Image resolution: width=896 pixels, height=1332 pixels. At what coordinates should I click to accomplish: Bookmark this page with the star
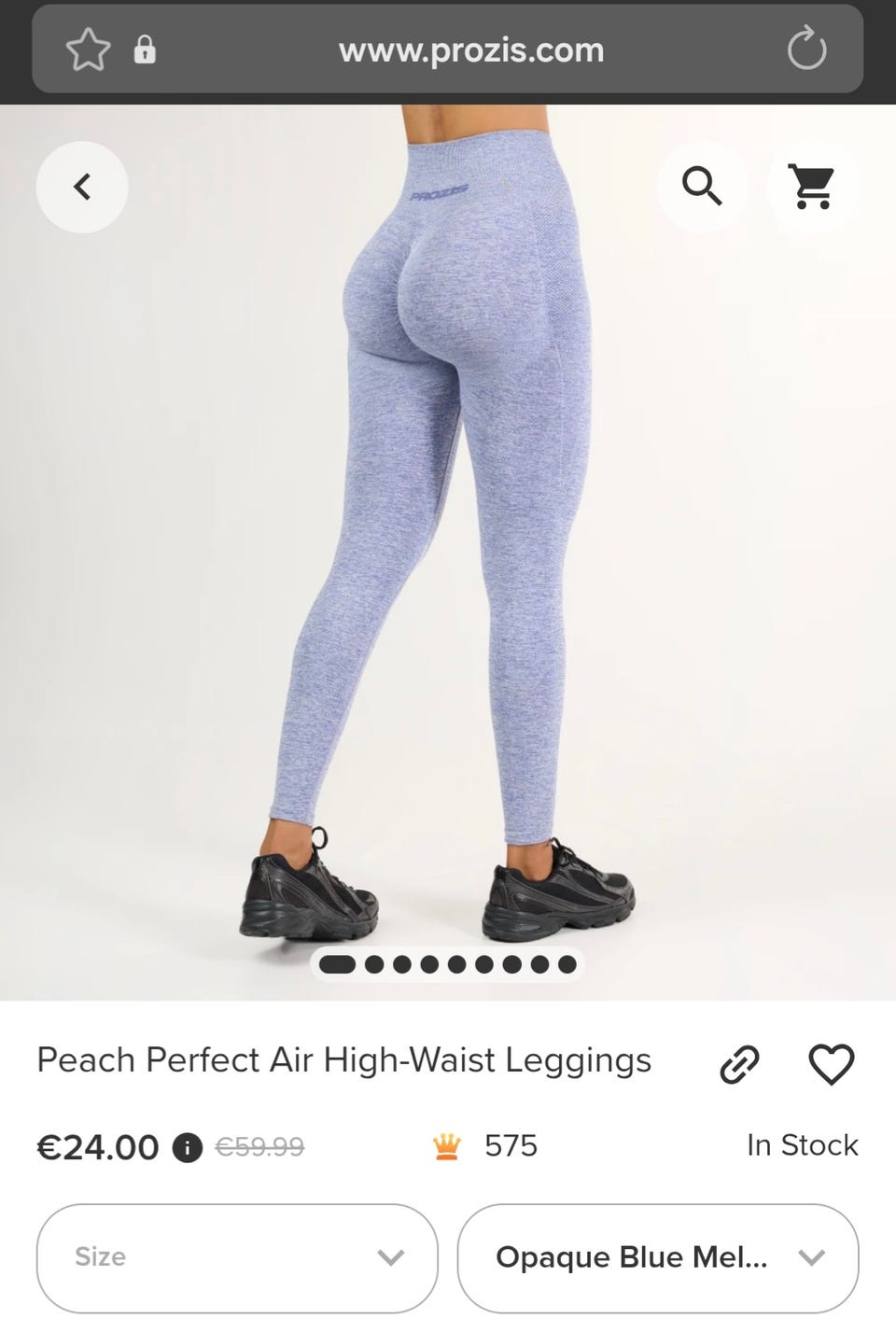(88, 50)
